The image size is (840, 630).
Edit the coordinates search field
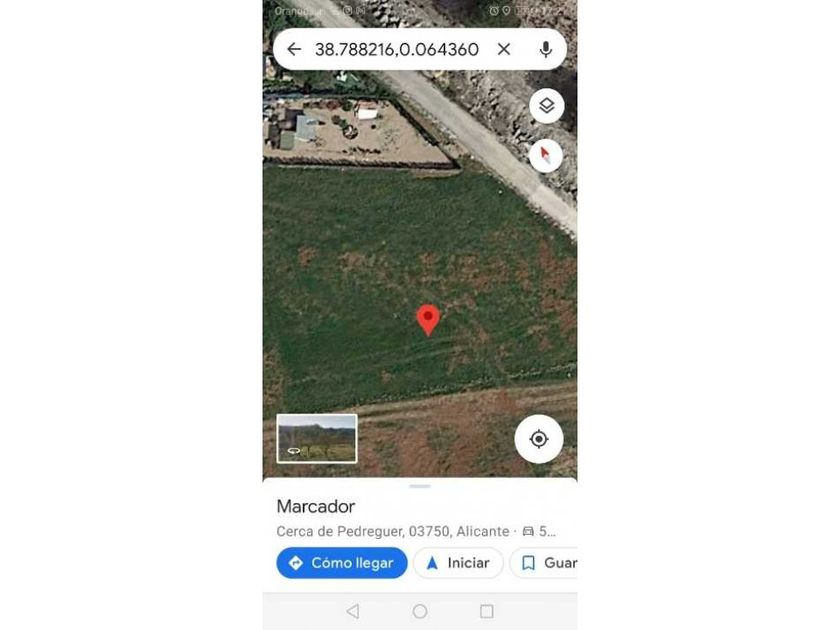coord(396,49)
